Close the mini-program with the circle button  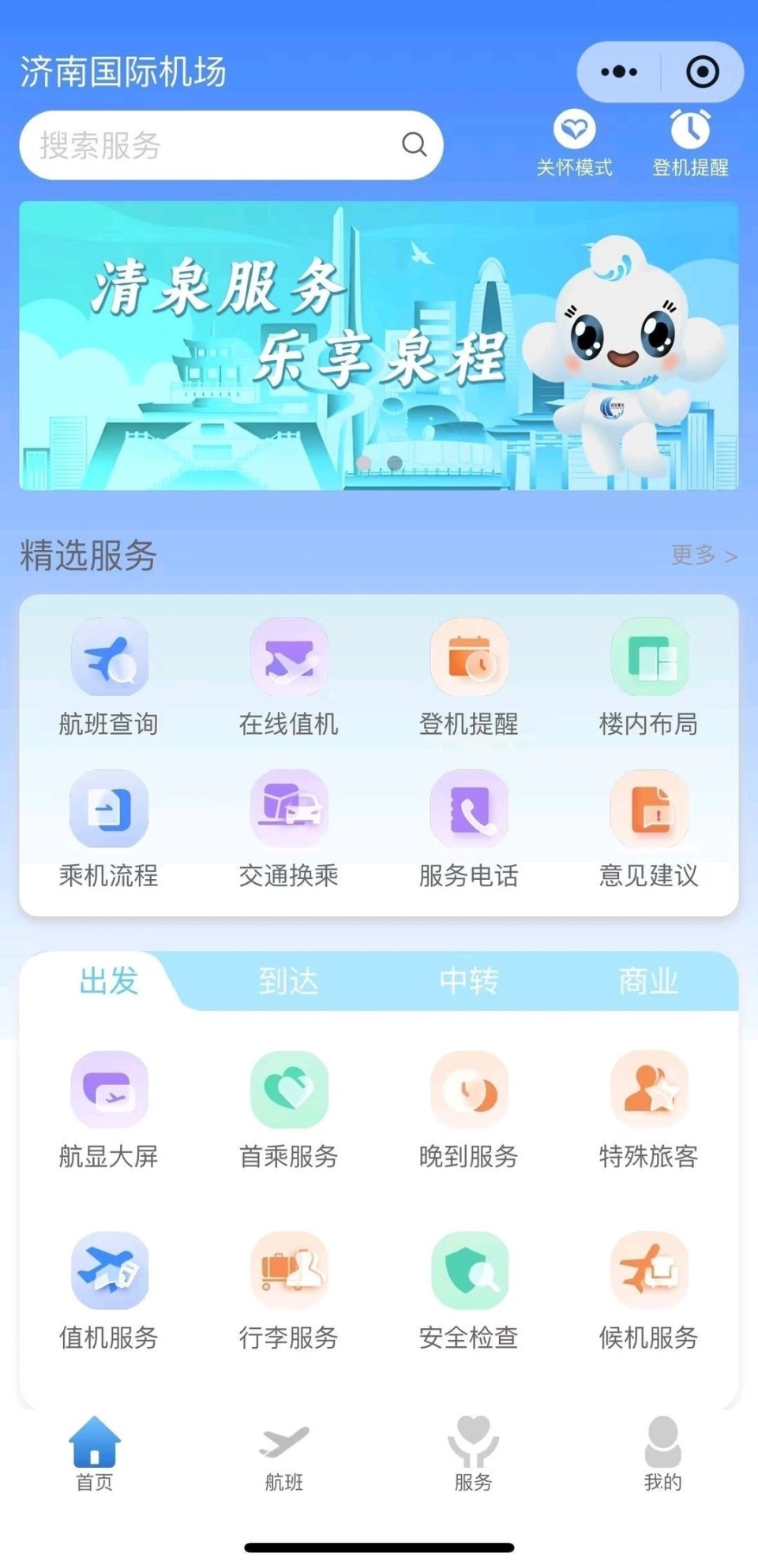coord(702,72)
